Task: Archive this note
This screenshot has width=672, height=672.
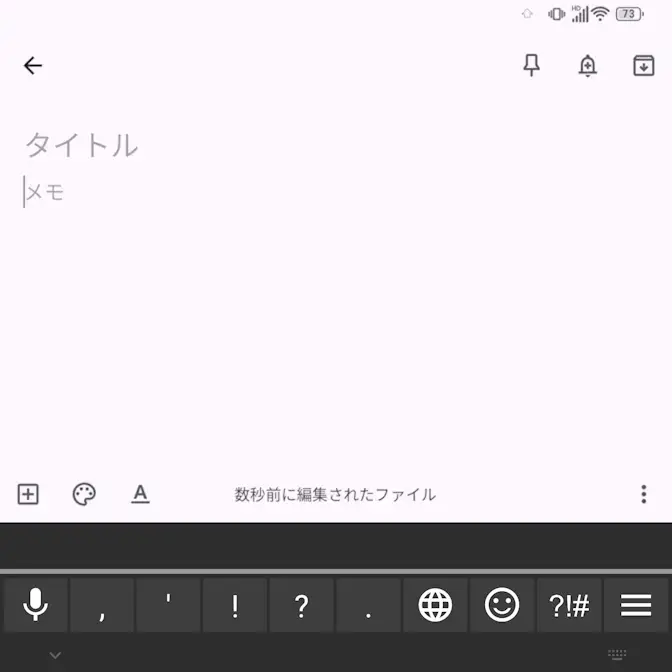Action: tap(643, 66)
